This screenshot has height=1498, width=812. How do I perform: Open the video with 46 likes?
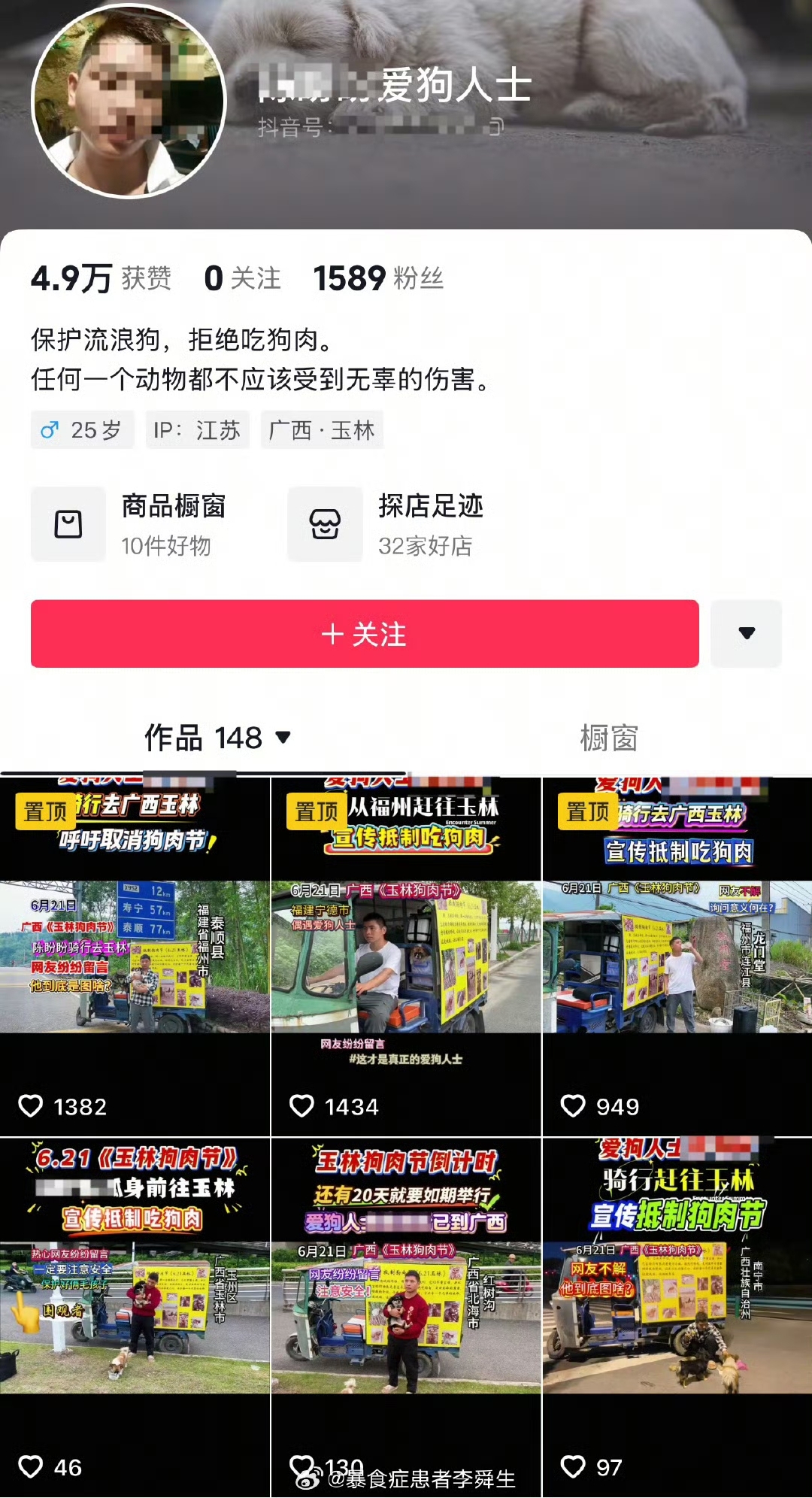coord(135,1318)
